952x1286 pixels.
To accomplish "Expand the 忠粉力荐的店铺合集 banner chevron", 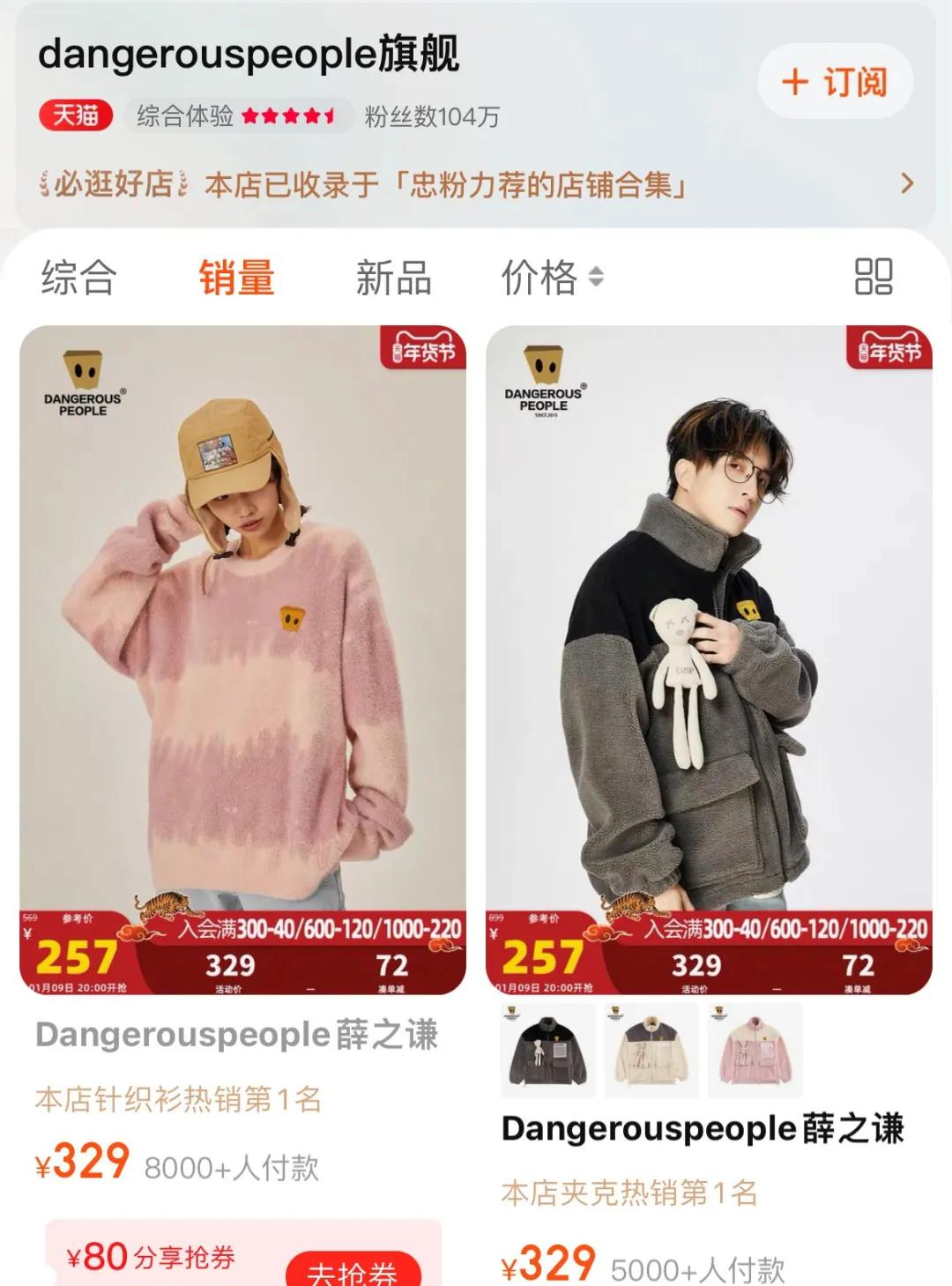I will (x=906, y=182).
